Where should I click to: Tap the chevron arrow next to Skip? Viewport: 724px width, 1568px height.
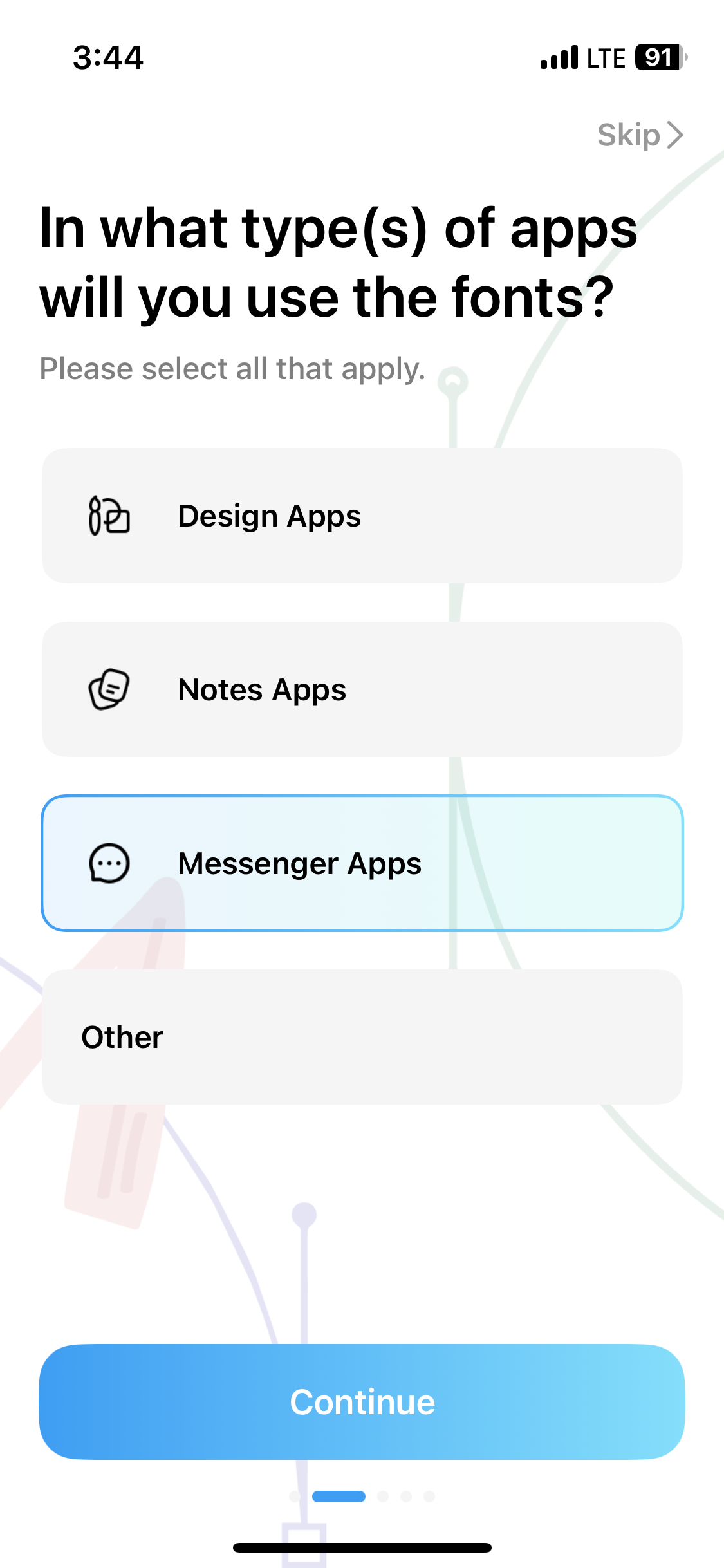(676, 135)
